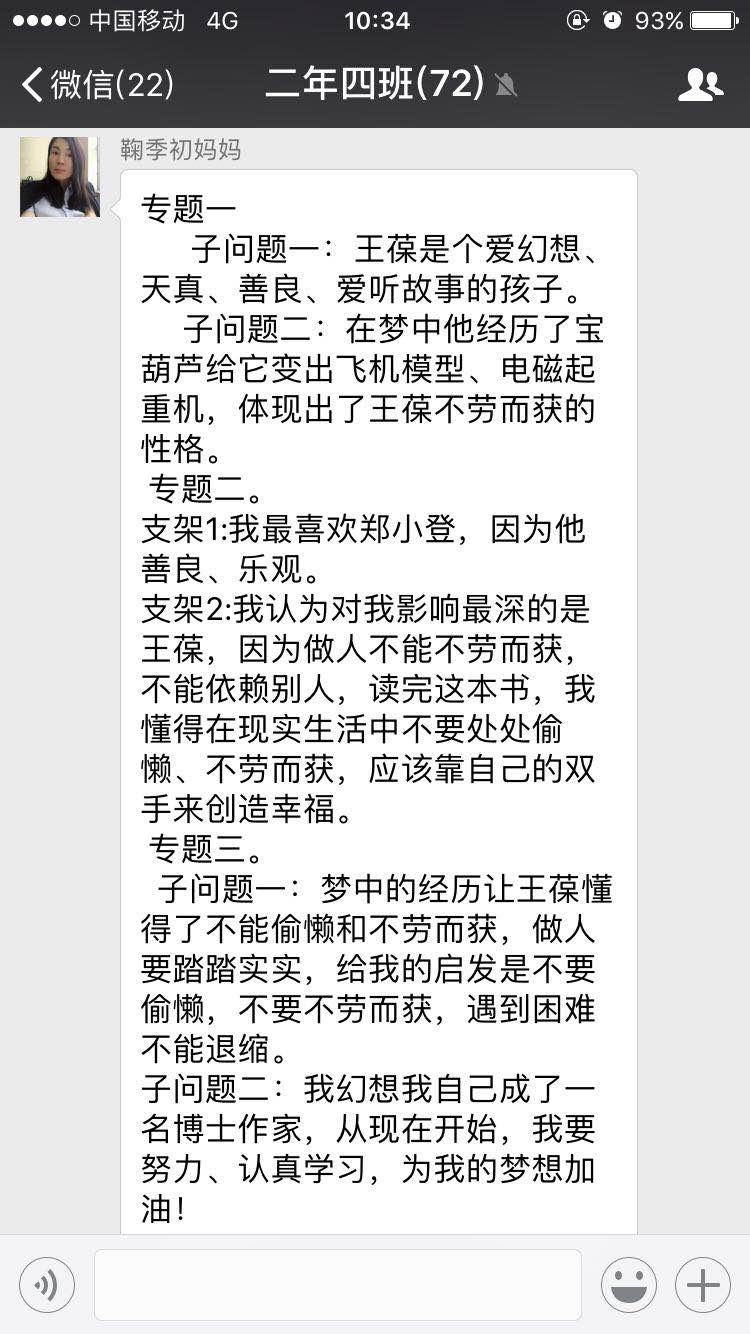Go back to the 微信 chat list
This screenshot has height=1334, width=750.
97,85
